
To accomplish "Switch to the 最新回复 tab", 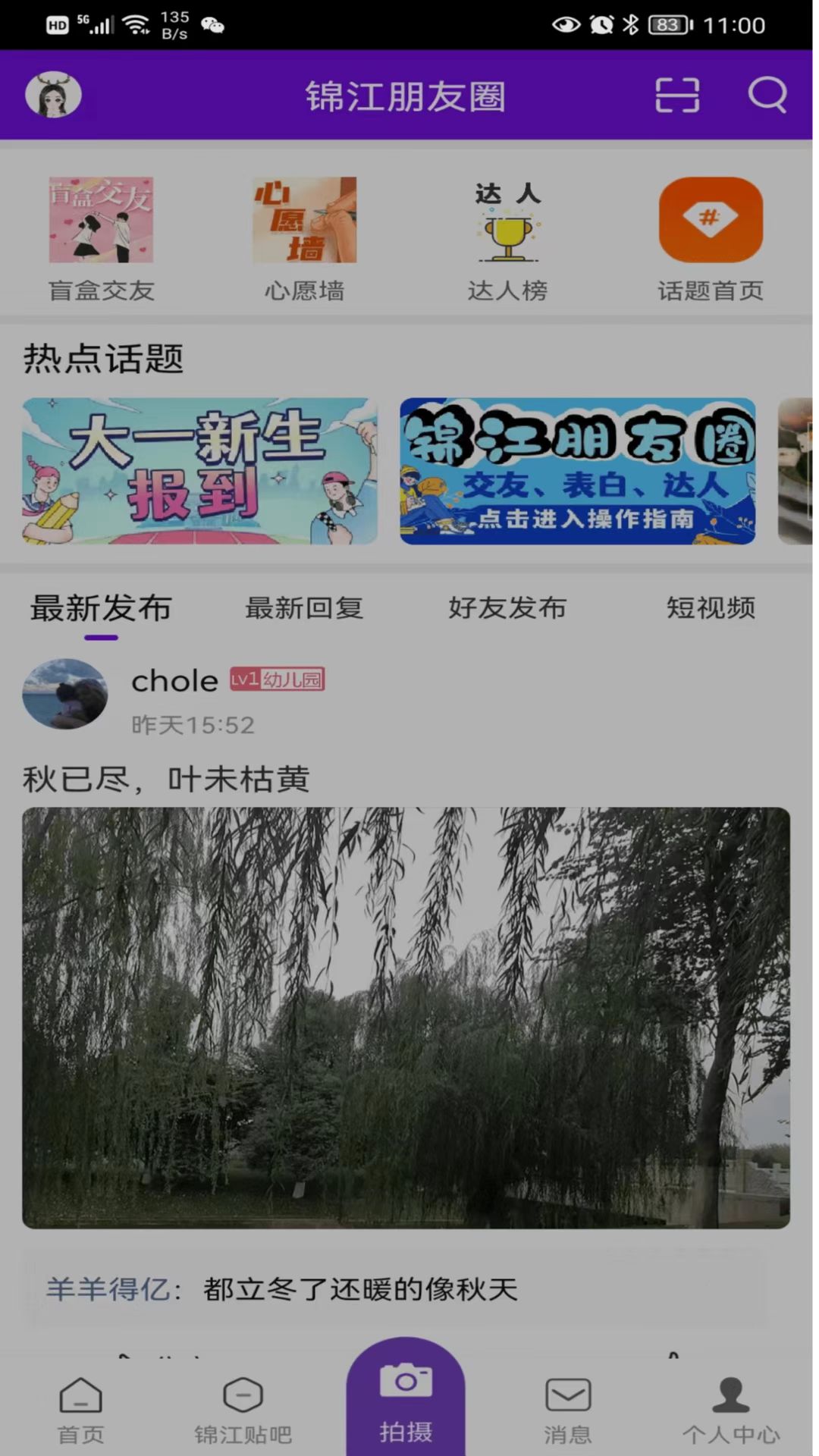I will pos(303,607).
